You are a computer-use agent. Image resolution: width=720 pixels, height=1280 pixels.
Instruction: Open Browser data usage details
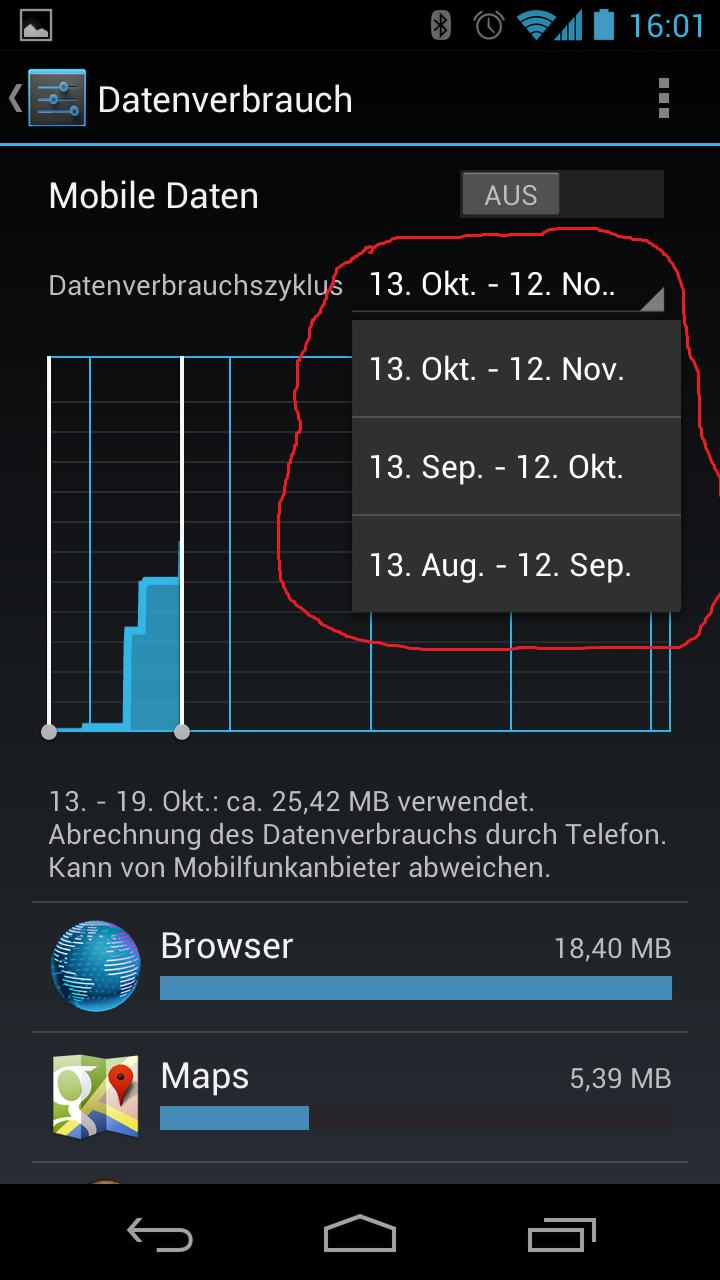coord(360,967)
